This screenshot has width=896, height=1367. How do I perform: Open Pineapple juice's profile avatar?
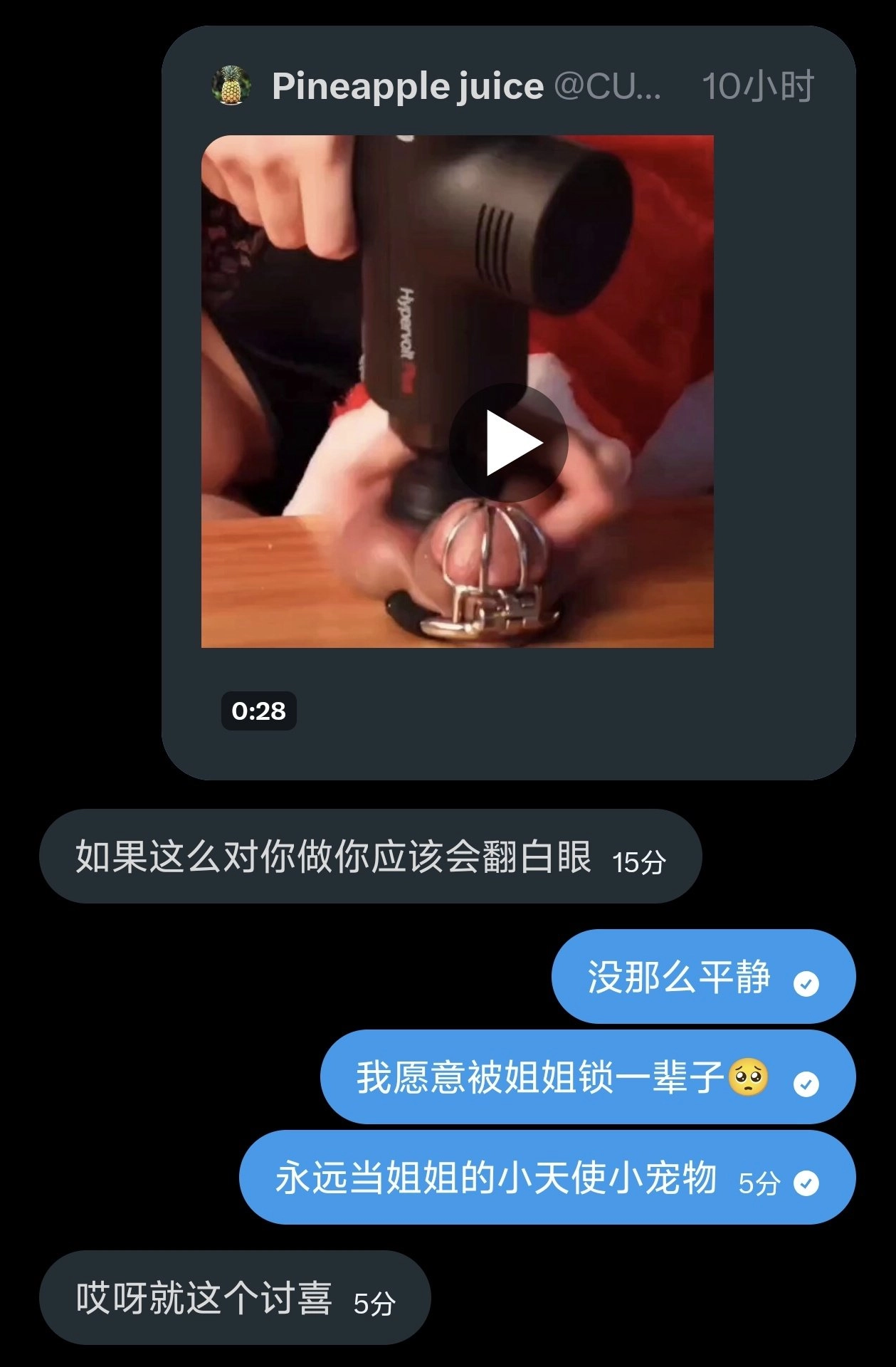coord(231,86)
